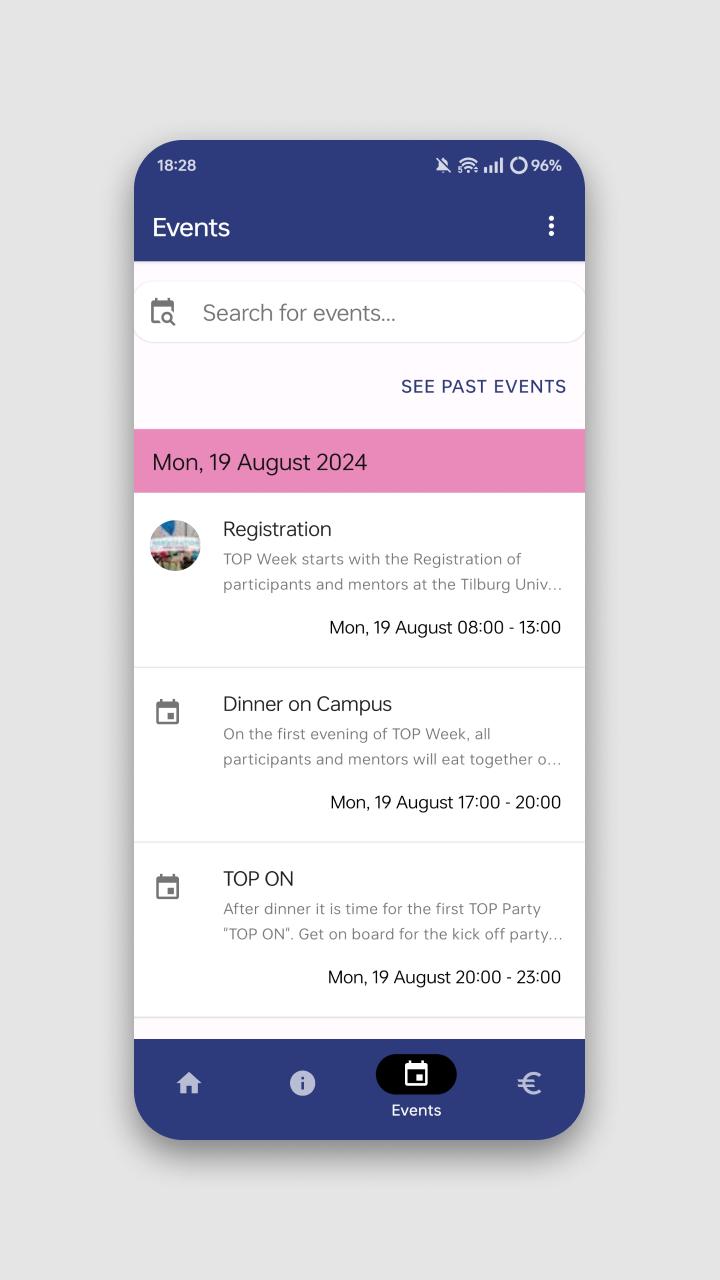Open the Registration event
The width and height of the screenshot is (720, 1280).
coord(359,580)
